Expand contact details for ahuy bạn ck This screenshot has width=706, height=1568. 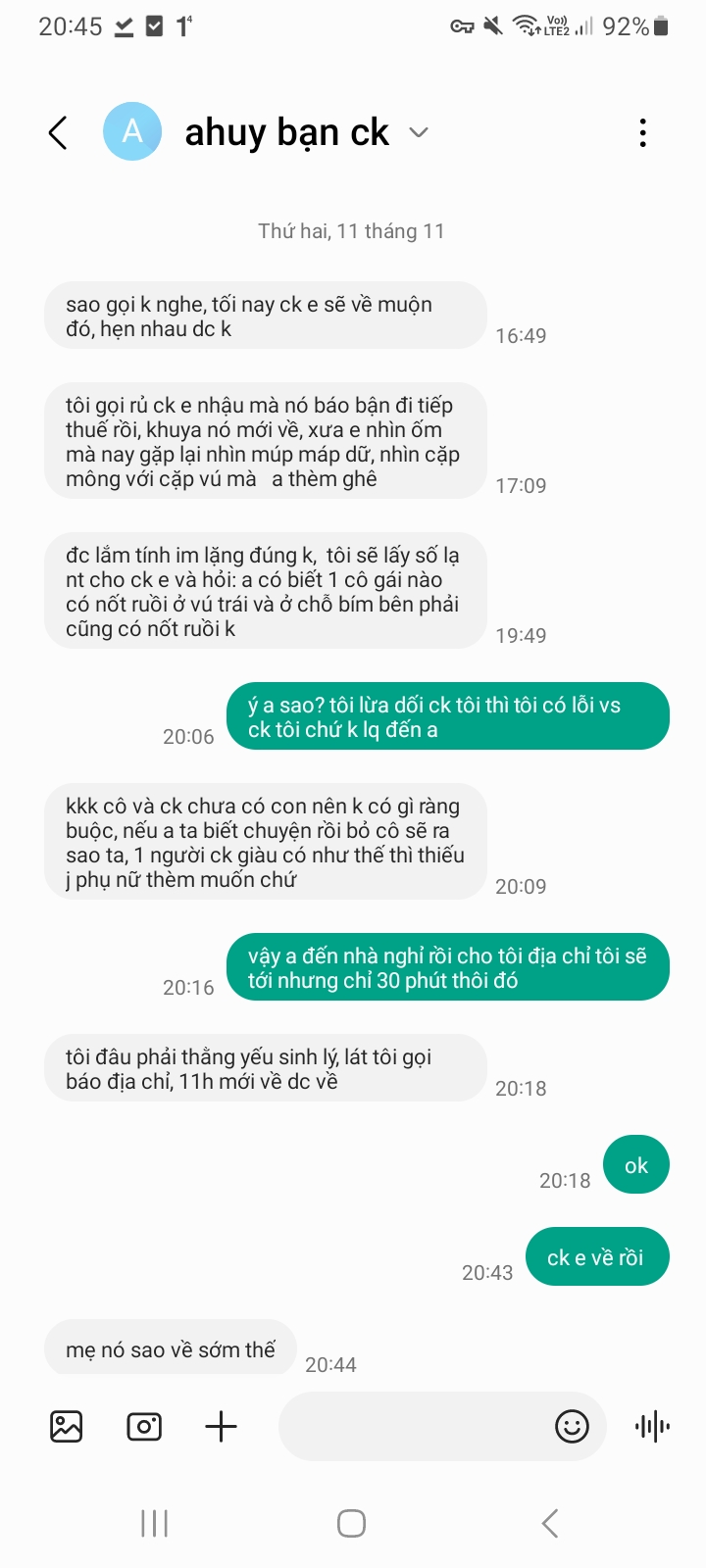(419, 132)
